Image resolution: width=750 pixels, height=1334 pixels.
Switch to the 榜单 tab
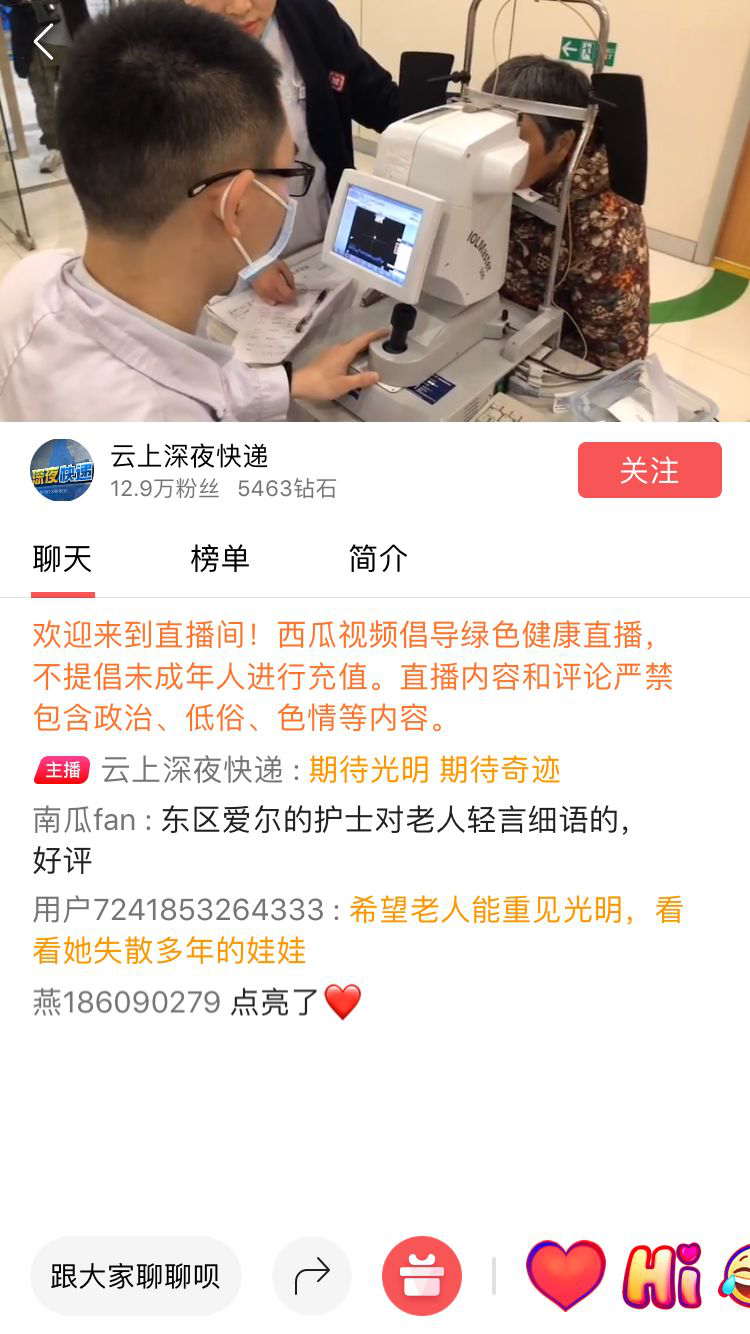pyautogui.click(x=219, y=559)
